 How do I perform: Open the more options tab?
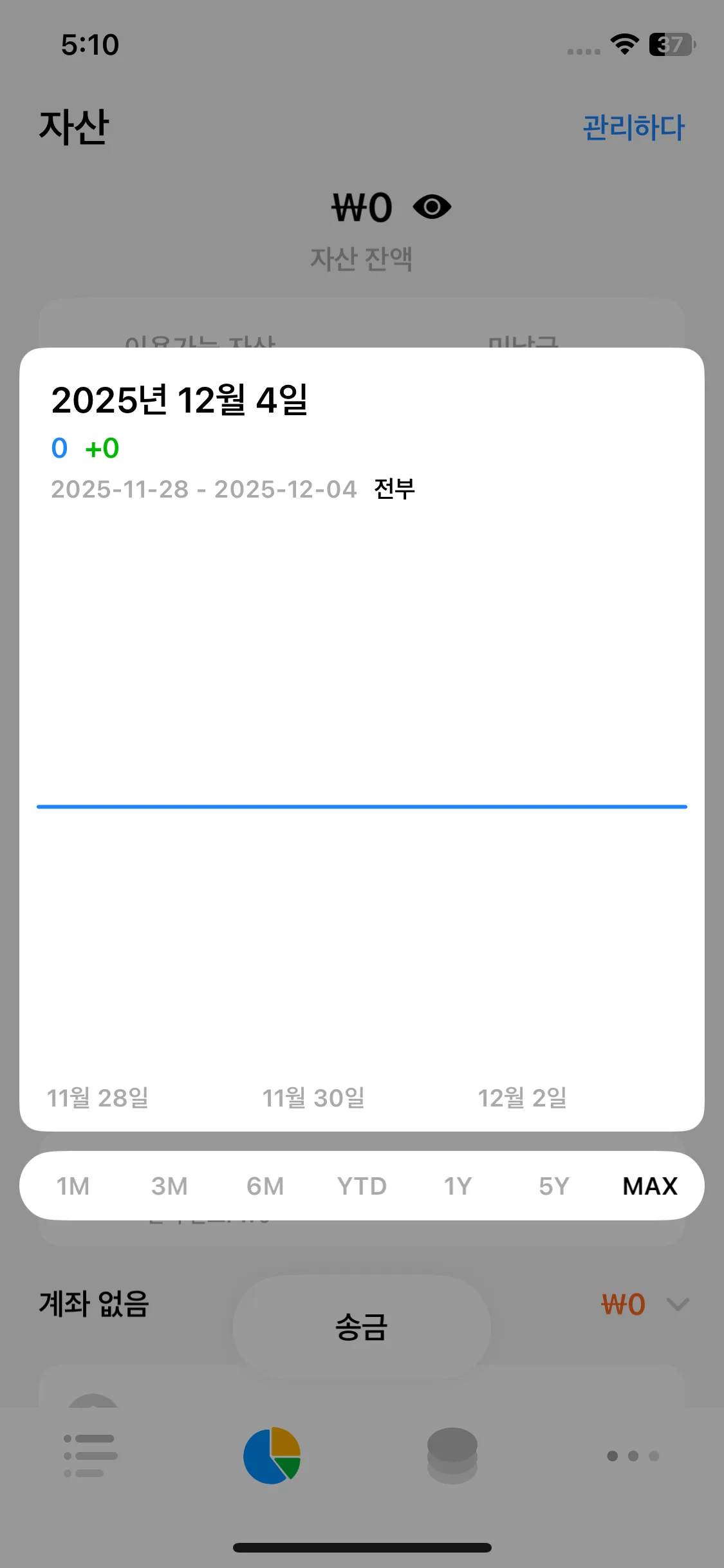633,1455
